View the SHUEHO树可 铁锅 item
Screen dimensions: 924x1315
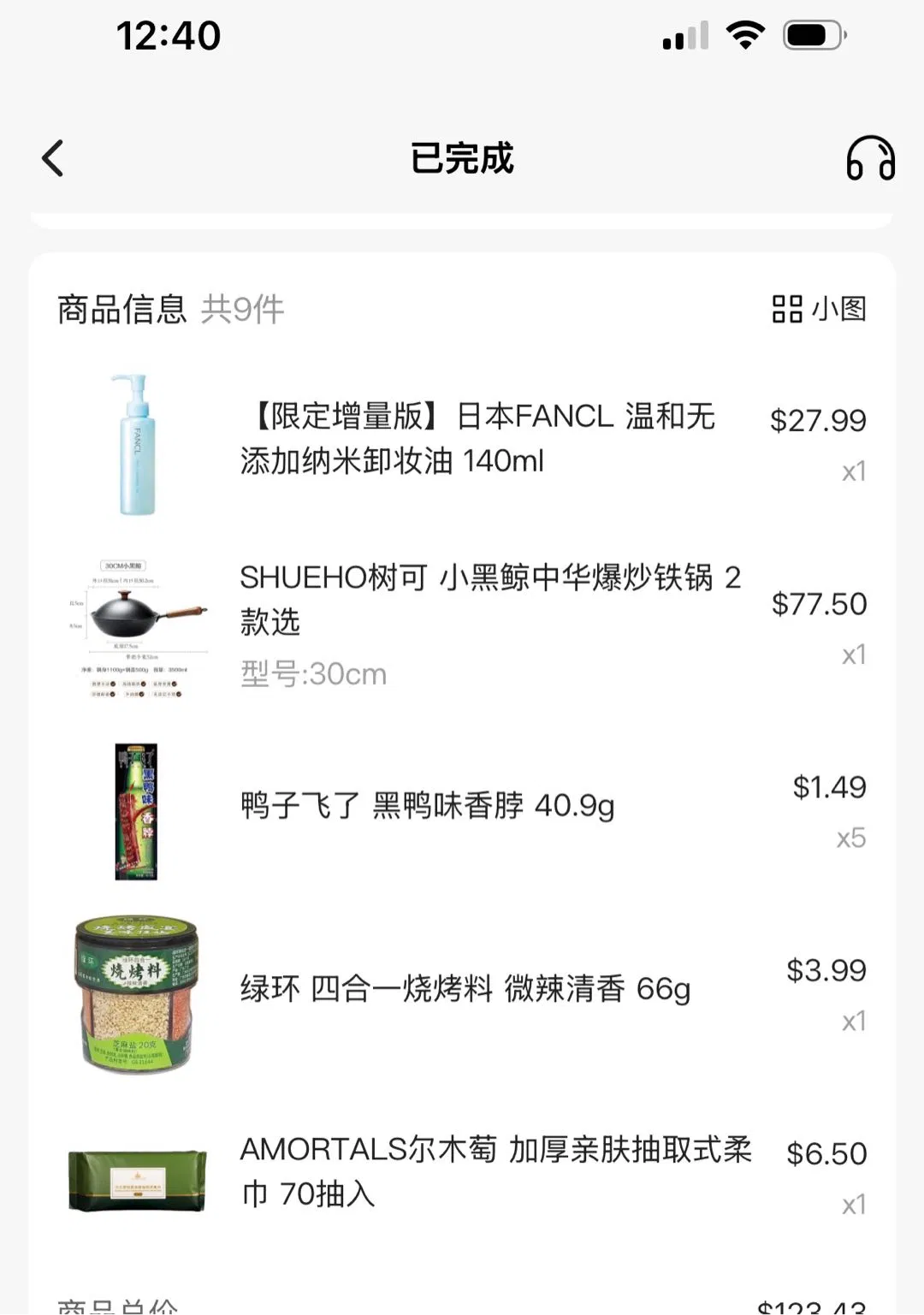click(489, 600)
